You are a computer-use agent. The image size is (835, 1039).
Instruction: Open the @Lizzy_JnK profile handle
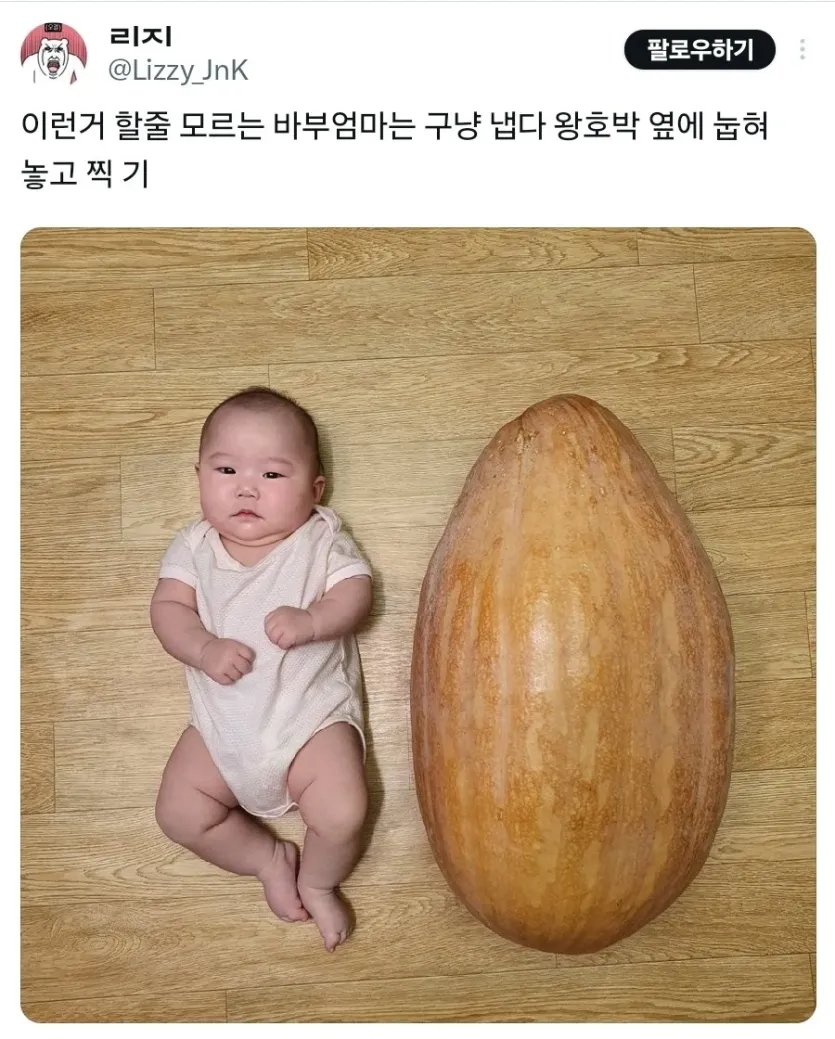(178, 71)
